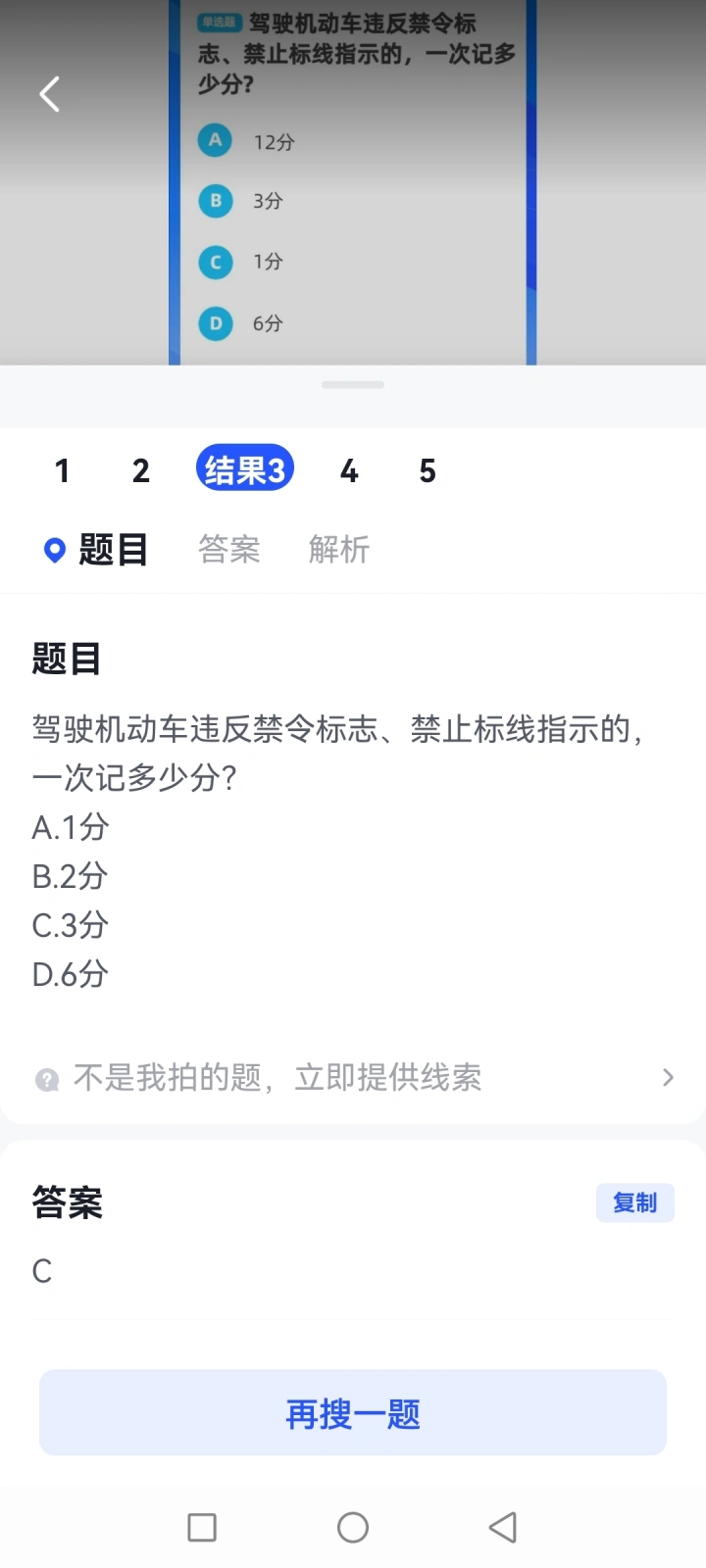The width and height of the screenshot is (706, 1568).
Task: Go back using the top-left arrow
Action: point(50,95)
